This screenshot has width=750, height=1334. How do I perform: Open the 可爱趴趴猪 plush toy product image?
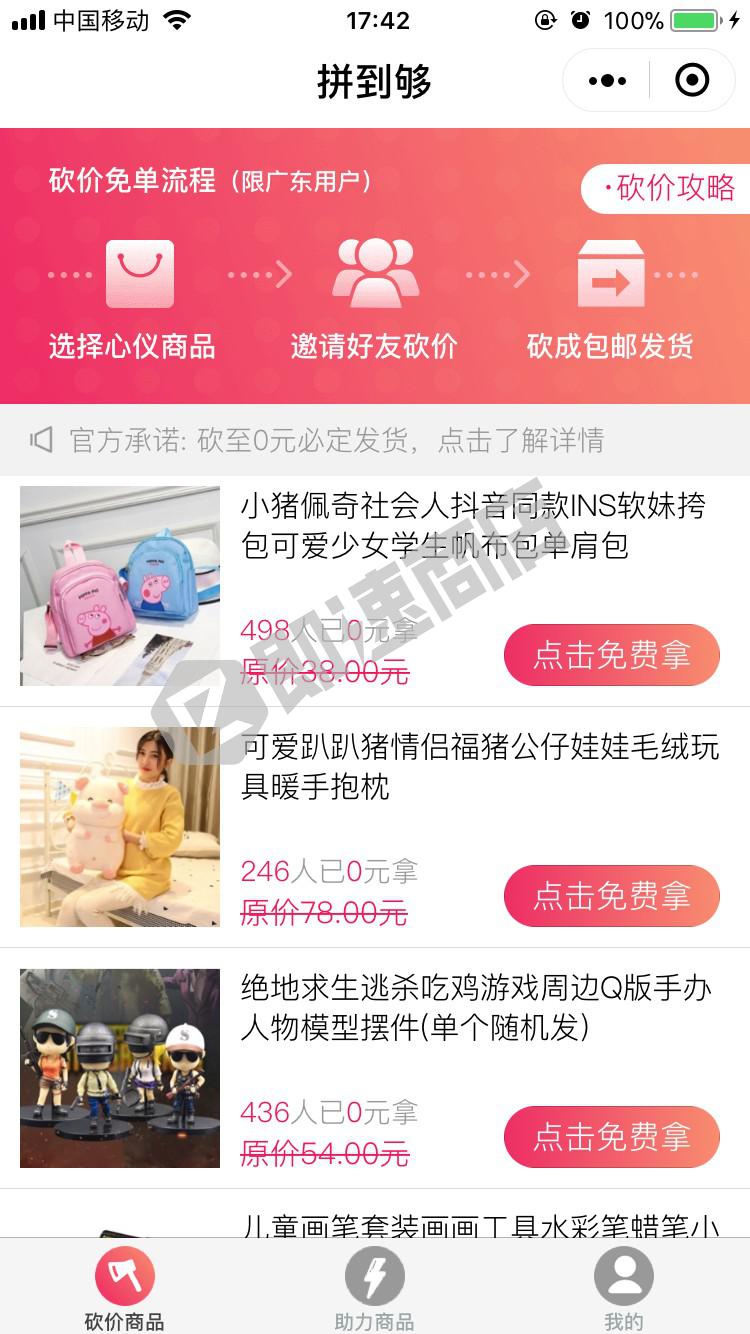120,827
